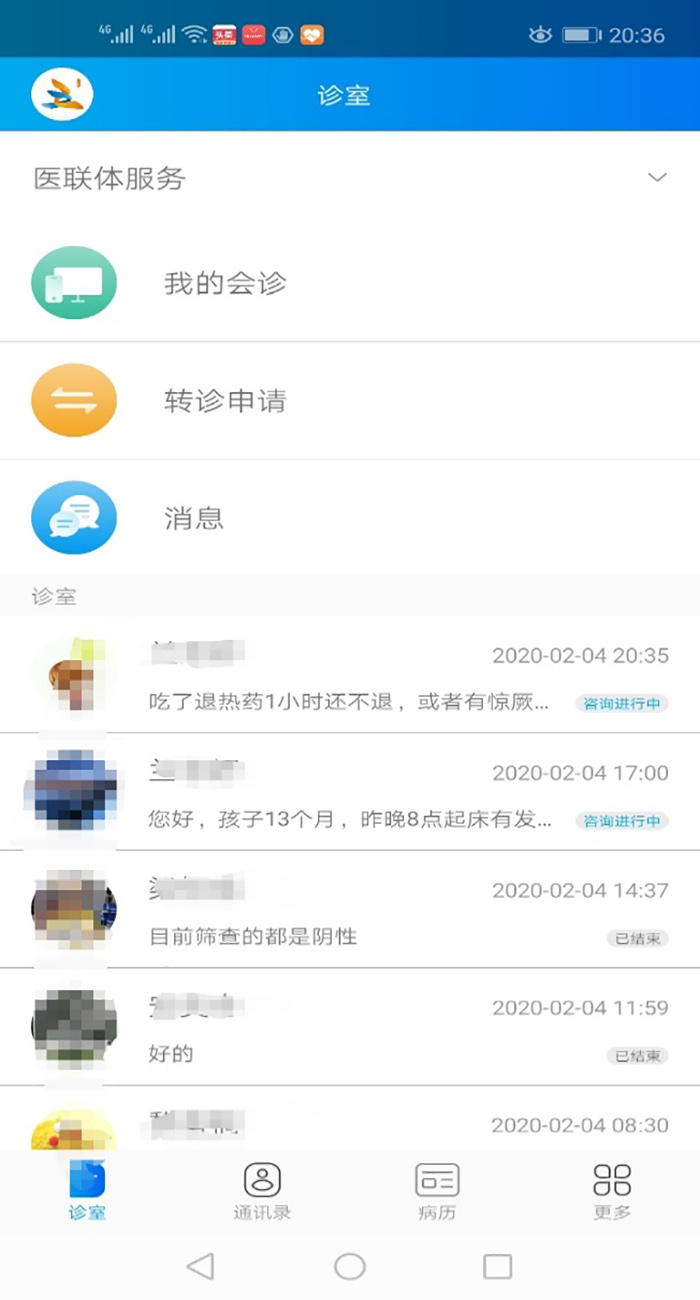Go back with the system back button
This screenshot has width=700, height=1300.
201,1267
